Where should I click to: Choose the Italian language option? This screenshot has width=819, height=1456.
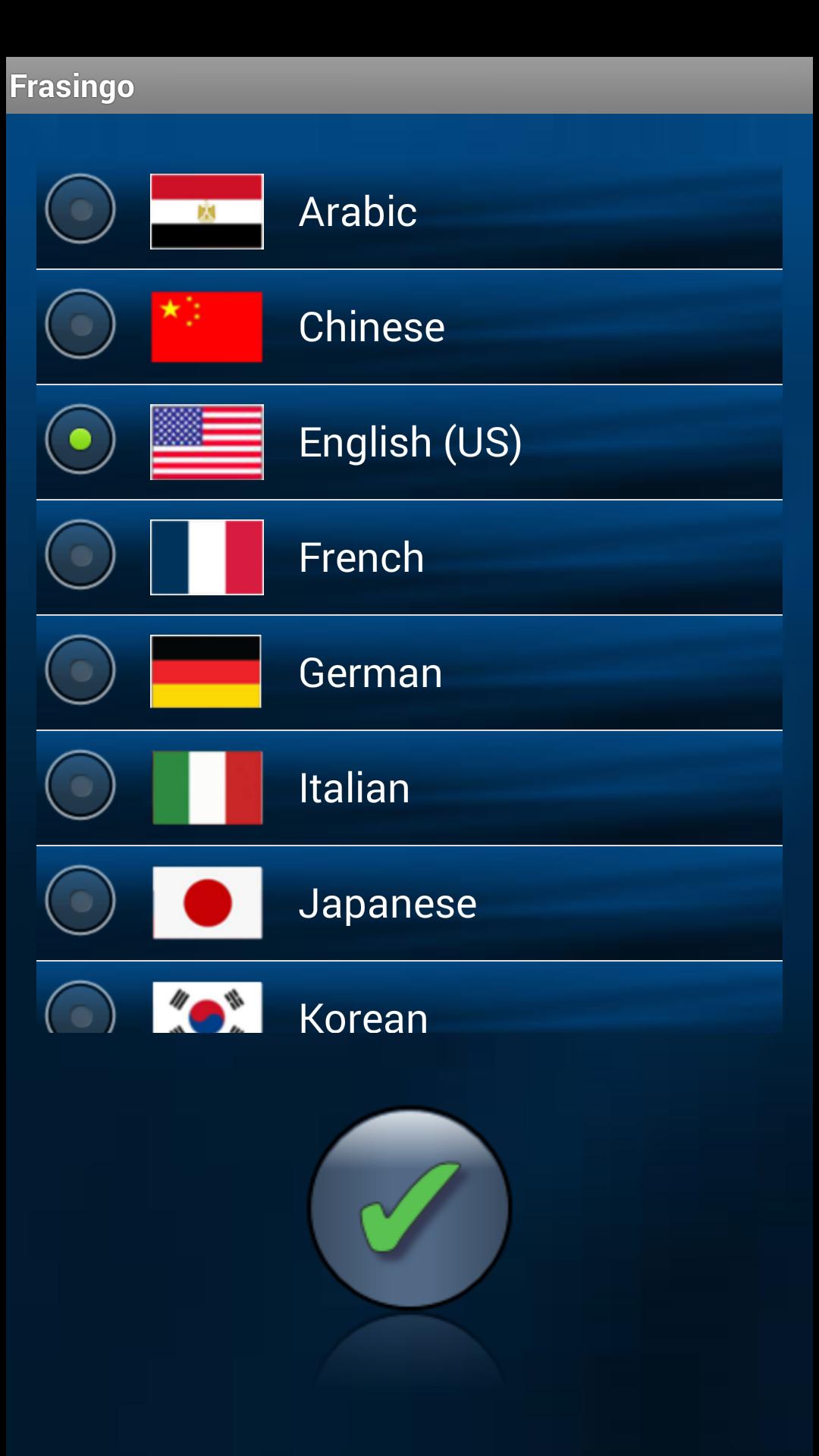(80, 786)
